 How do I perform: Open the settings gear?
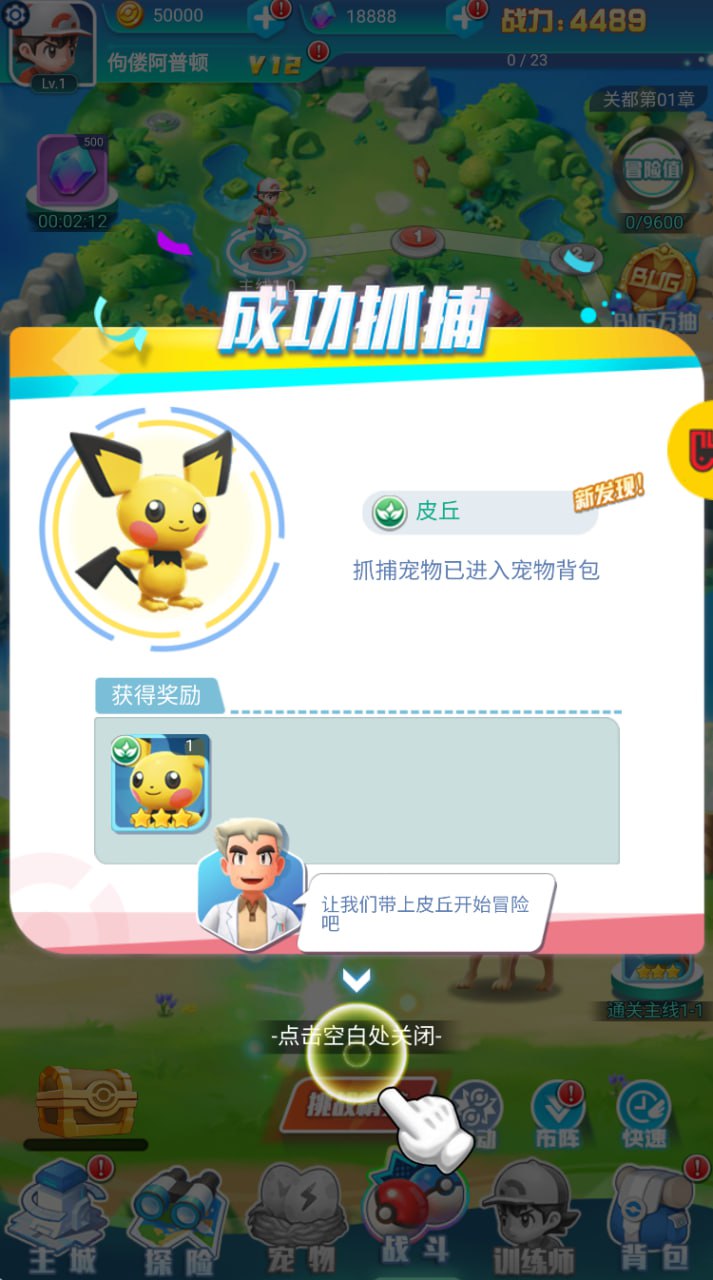click(x=14, y=14)
